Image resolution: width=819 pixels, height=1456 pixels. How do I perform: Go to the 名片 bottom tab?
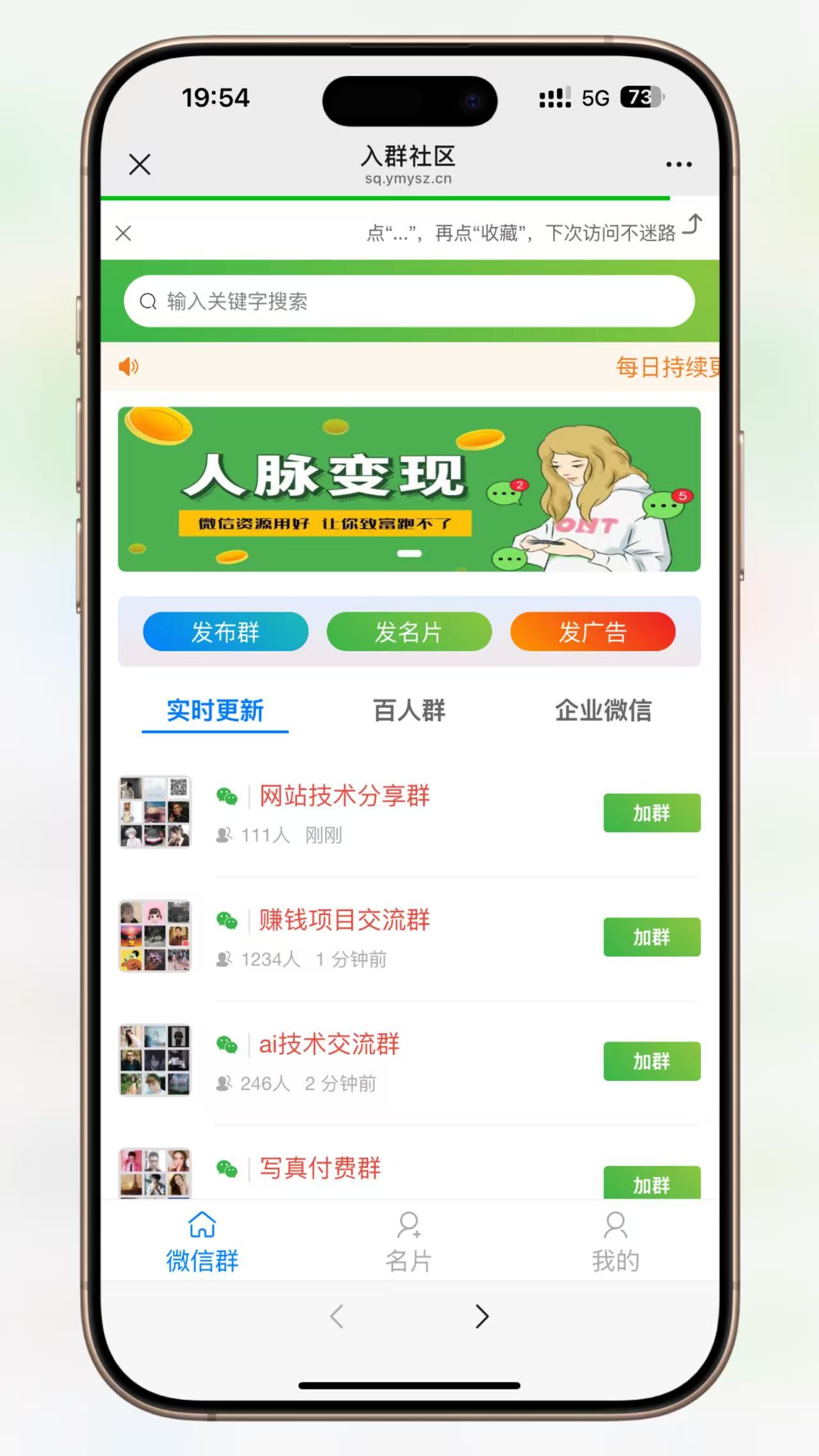coord(409,1242)
